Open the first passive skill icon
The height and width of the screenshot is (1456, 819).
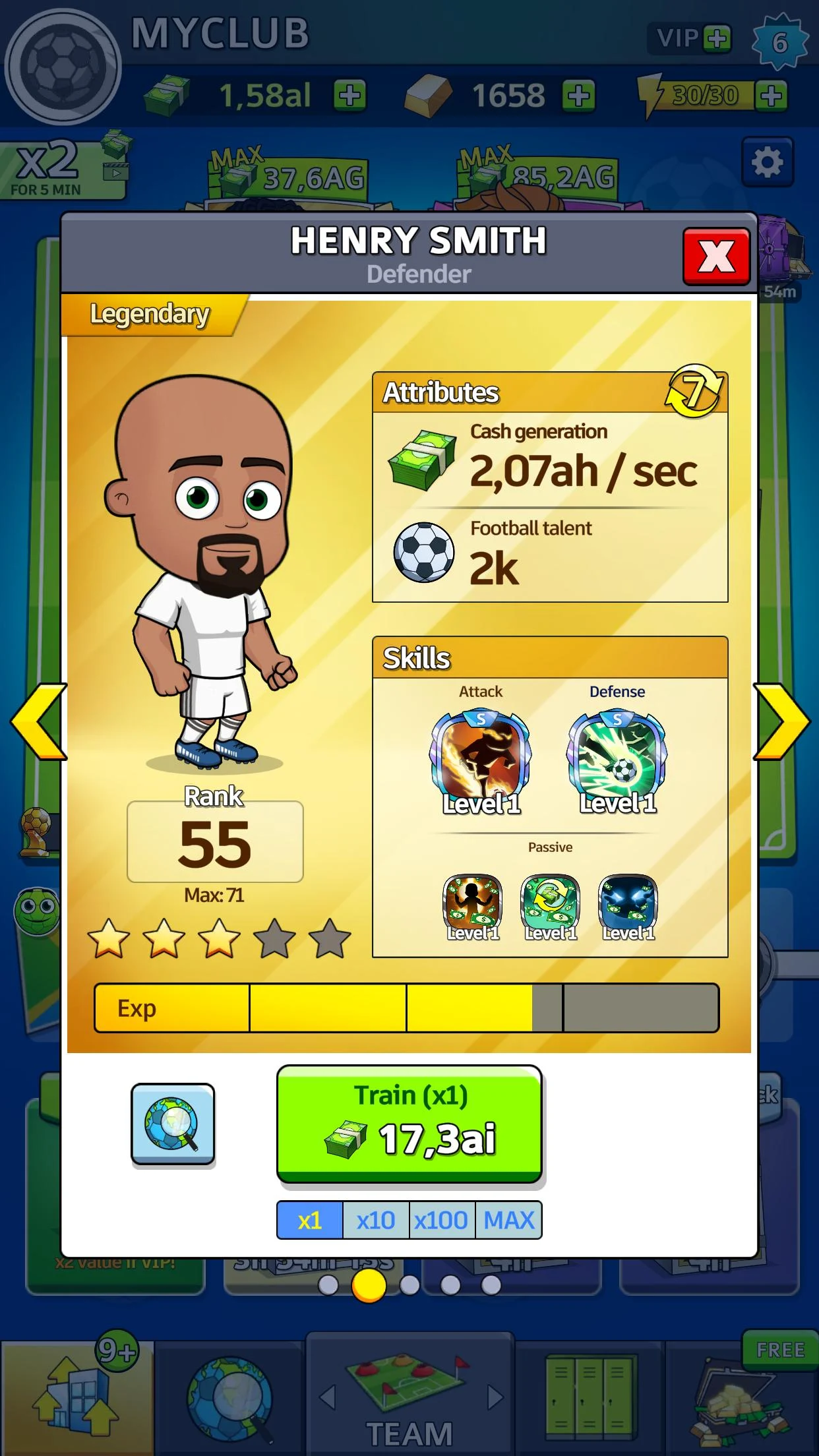coord(473,907)
